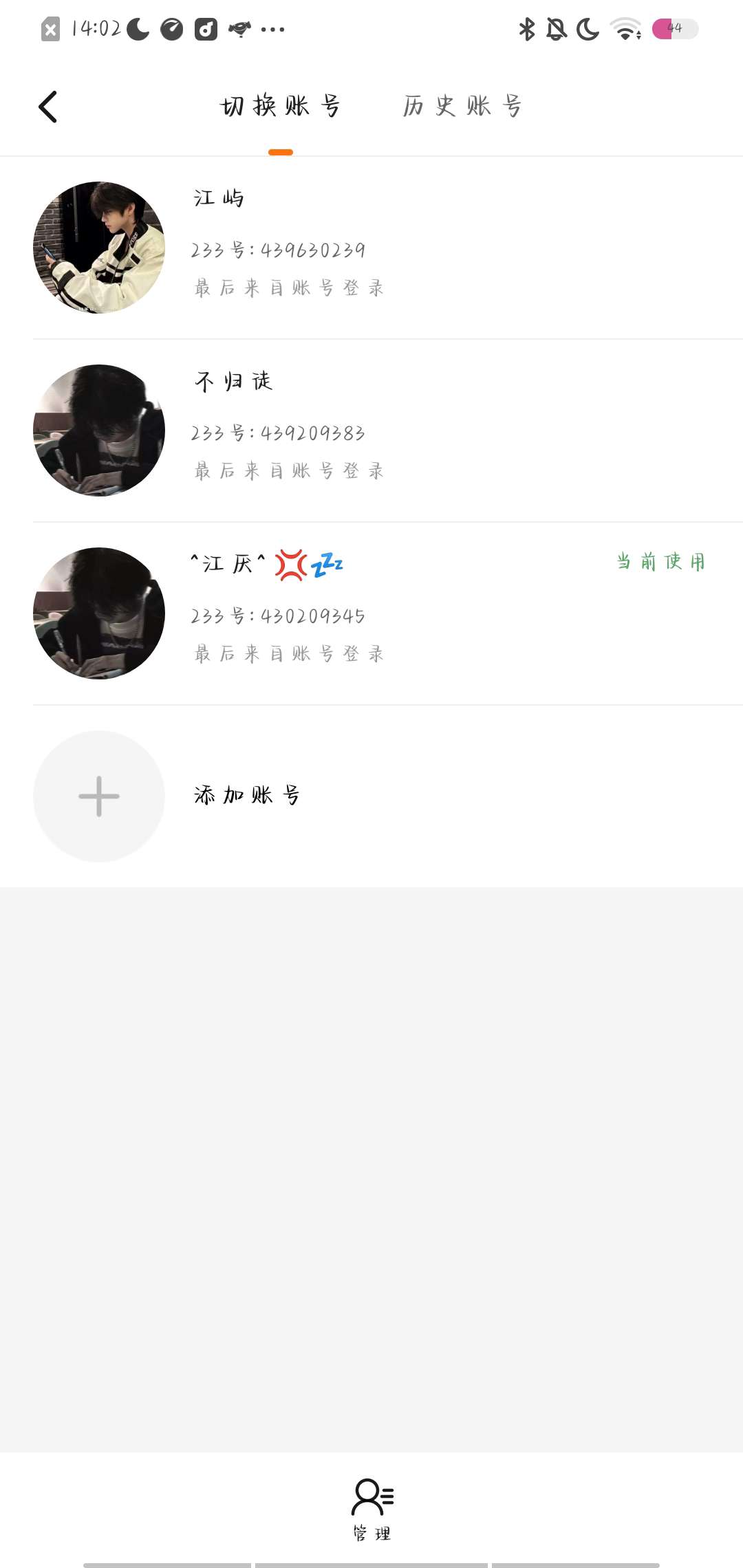Screen dimensions: 743x1568
Task: Select the current ^江厌^ account
Action: [371, 613]
